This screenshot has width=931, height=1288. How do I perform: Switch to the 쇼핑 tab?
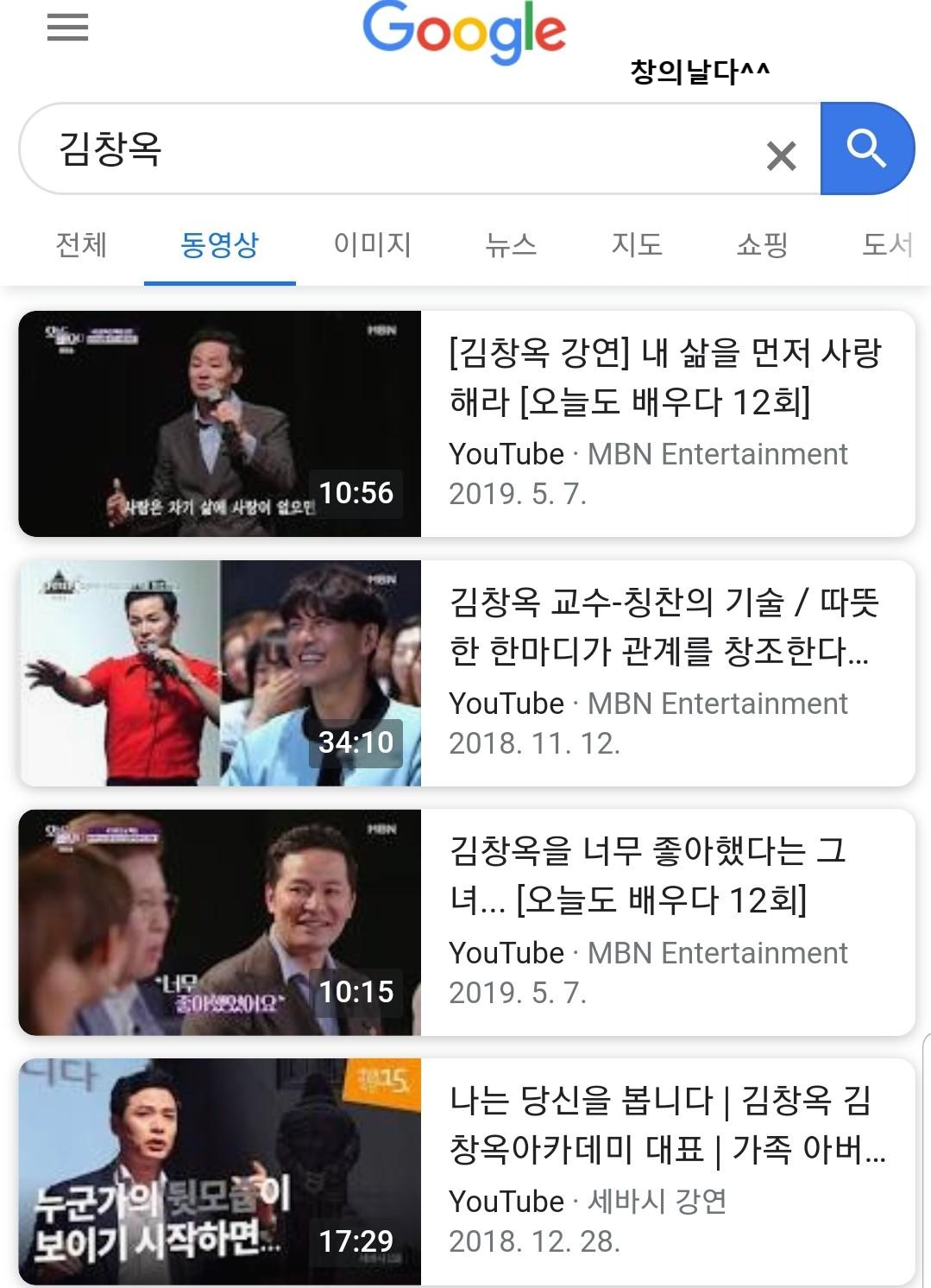coord(762,245)
